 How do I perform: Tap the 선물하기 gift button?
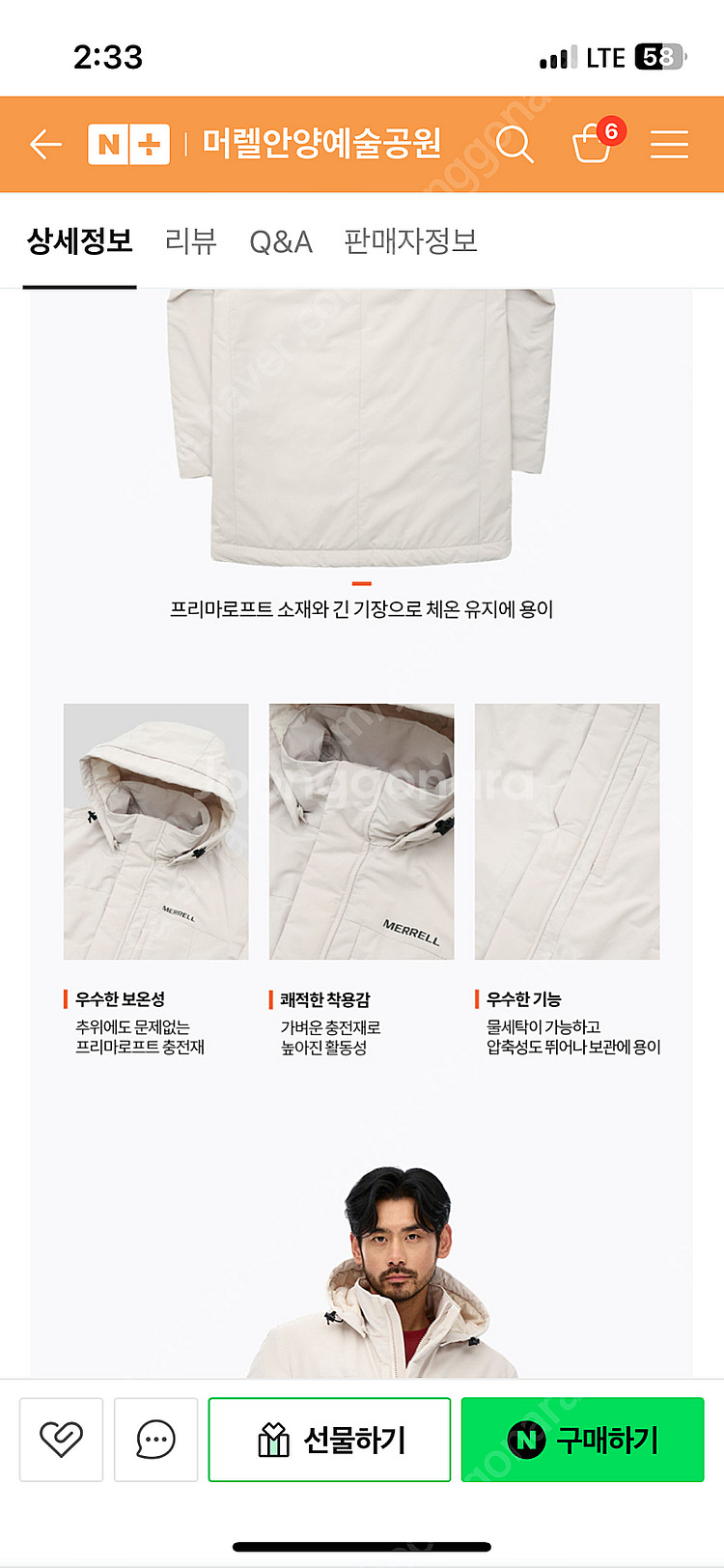pyautogui.click(x=329, y=1439)
